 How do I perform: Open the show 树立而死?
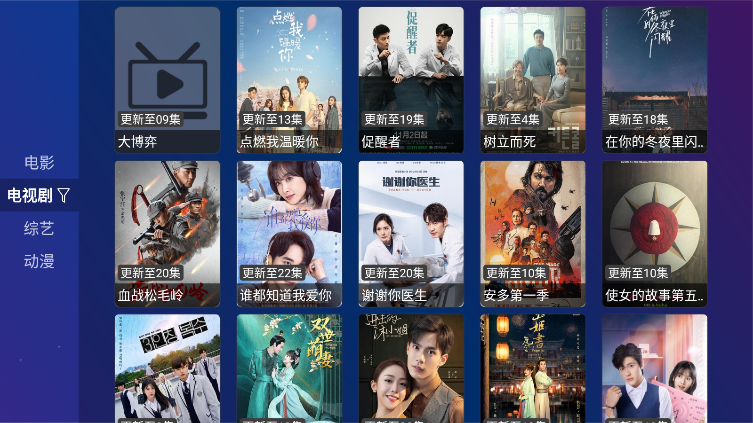point(533,80)
